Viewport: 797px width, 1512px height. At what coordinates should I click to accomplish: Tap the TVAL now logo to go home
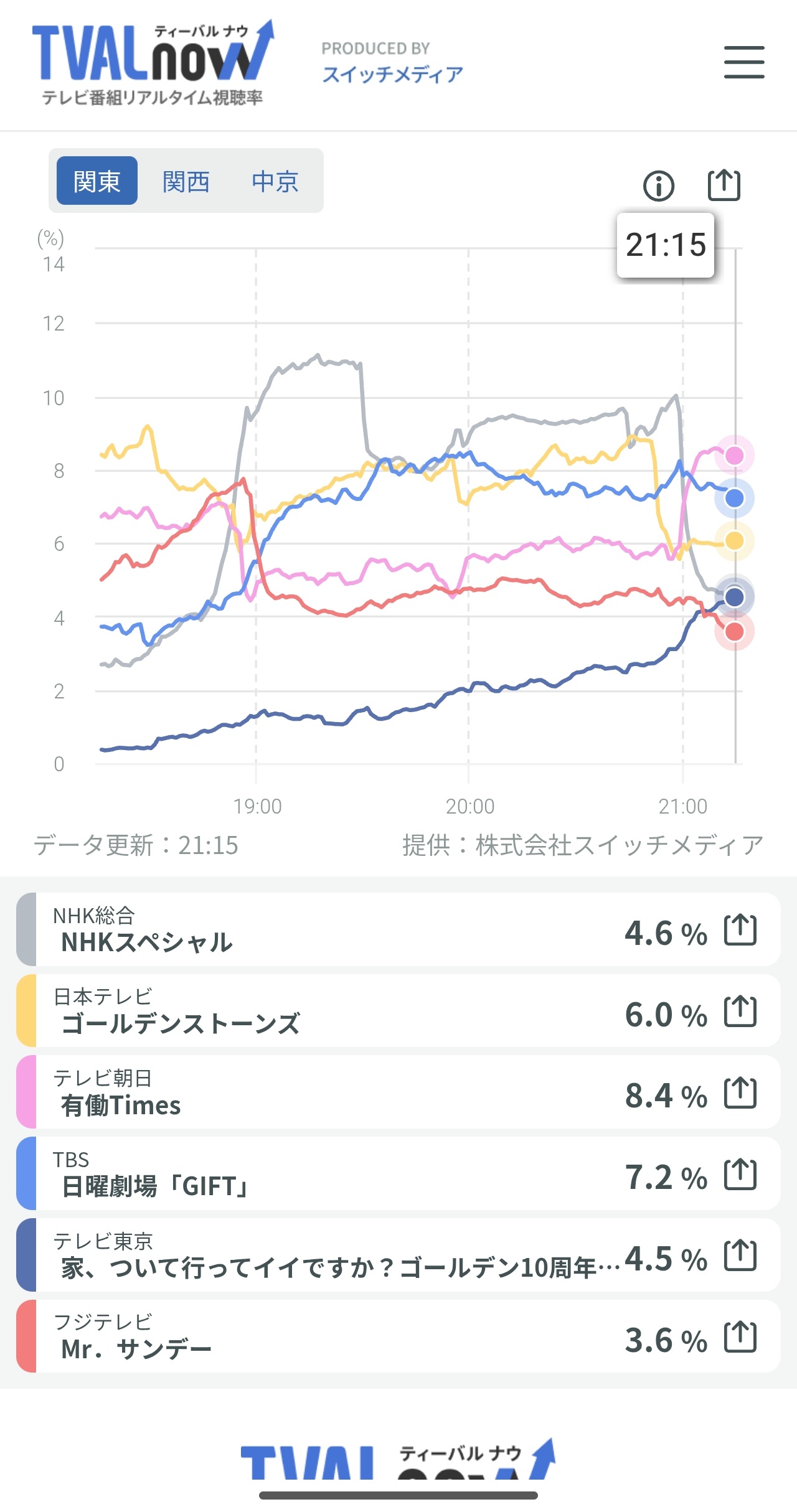point(153,62)
